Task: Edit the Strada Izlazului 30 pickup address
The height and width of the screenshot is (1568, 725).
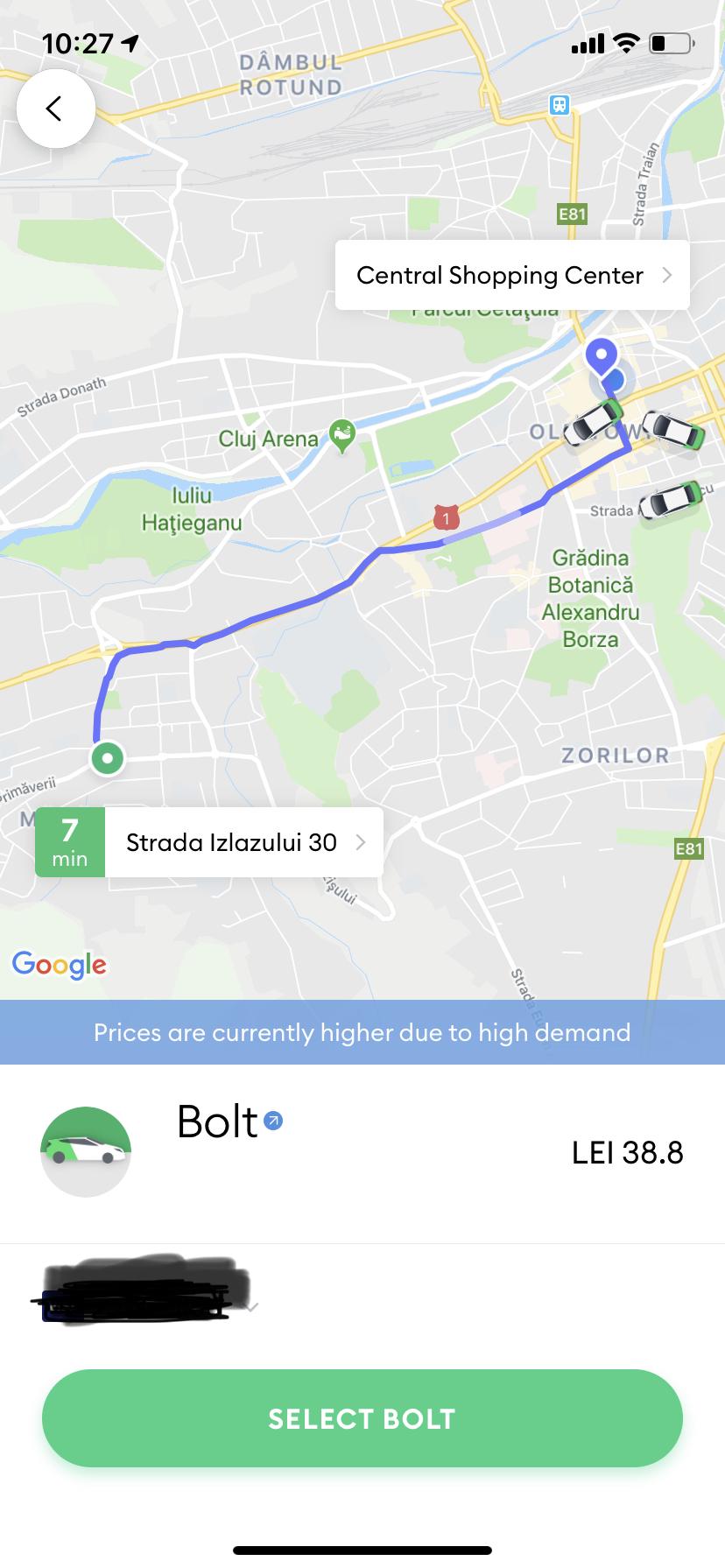Action: pyautogui.click(x=243, y=842)
